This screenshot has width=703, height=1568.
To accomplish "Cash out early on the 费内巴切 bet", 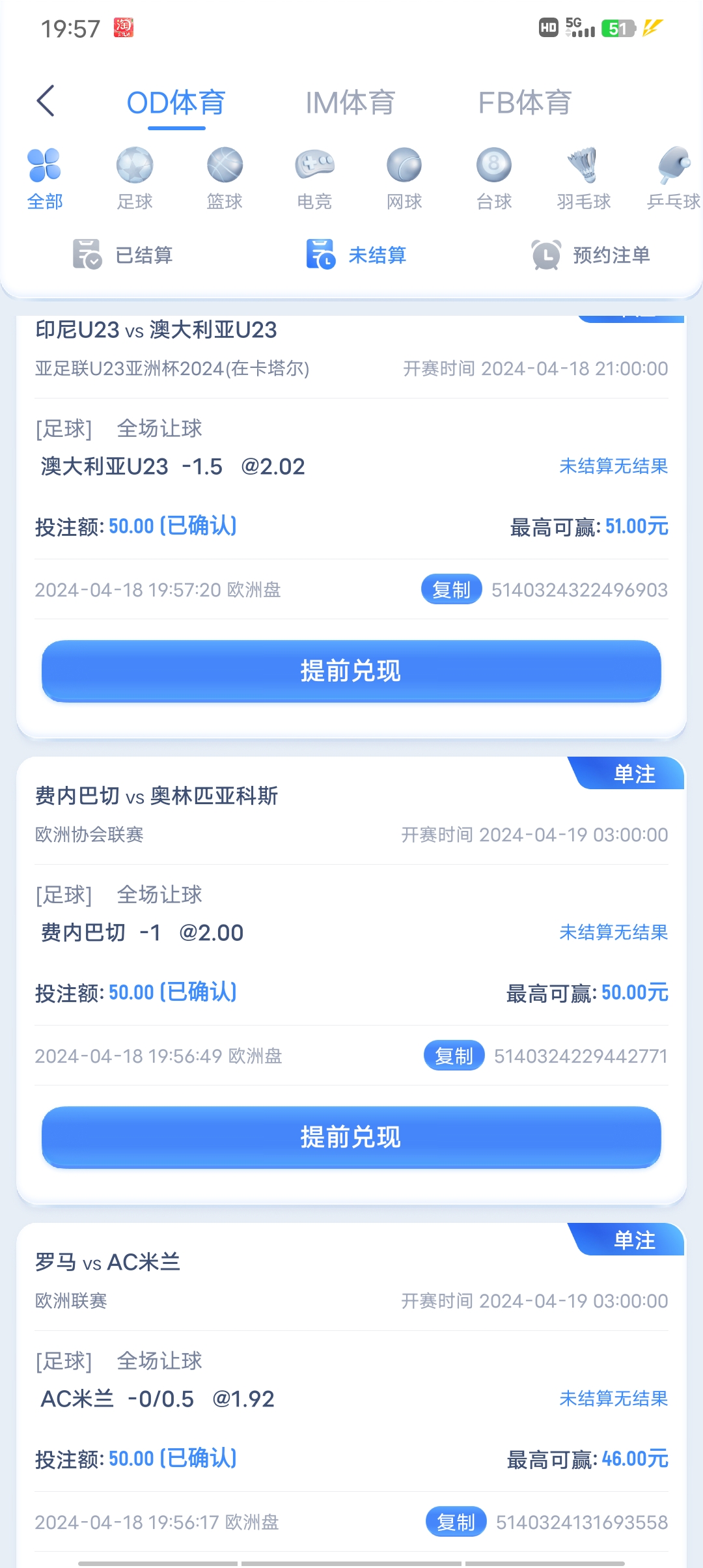I will tap(351, 1137).
